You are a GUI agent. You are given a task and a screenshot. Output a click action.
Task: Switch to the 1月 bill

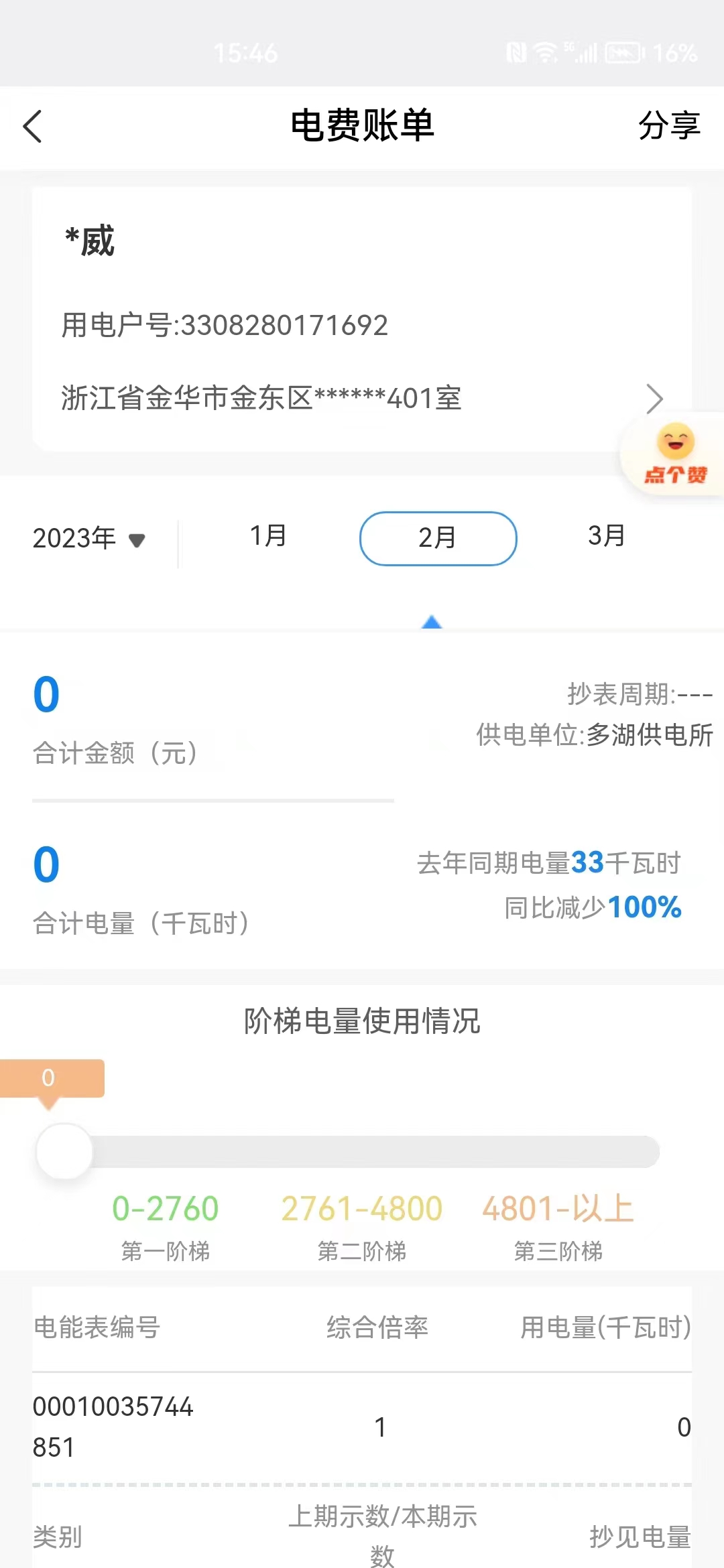pyautogui.click(x=268, y=536)
